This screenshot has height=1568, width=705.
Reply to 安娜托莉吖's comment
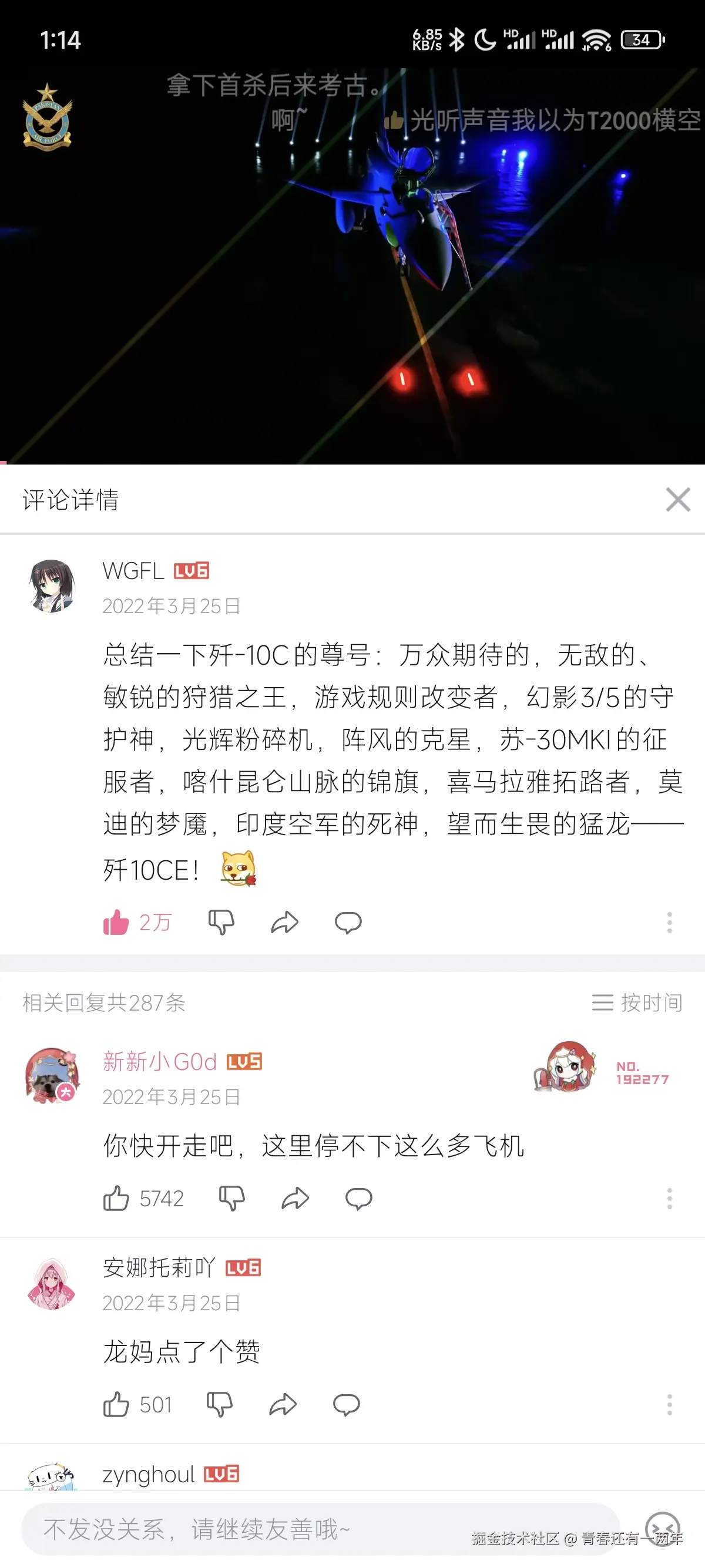[347, 1405]
